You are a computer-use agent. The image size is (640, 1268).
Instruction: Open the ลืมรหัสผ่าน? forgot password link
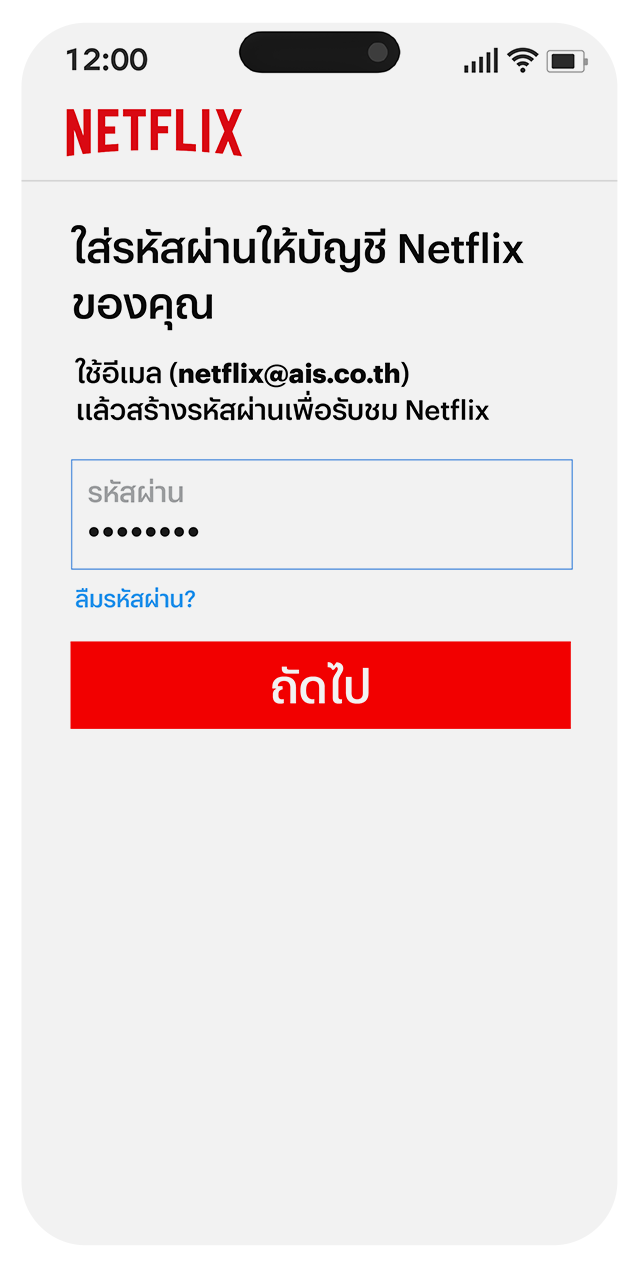point(135,599)
